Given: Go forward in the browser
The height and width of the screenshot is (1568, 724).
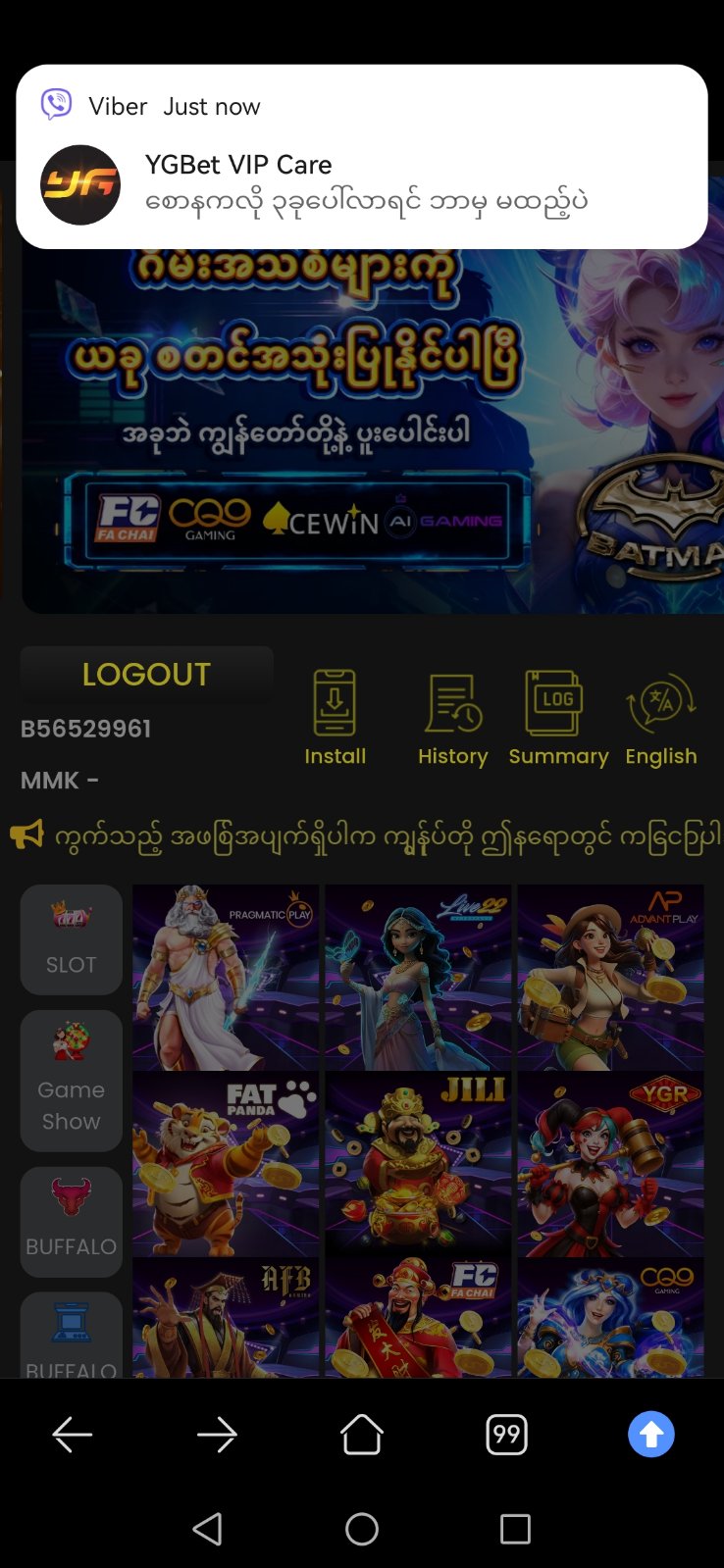Looking at the screenshot, I should pyautogui.click(x=217, y=1435).
